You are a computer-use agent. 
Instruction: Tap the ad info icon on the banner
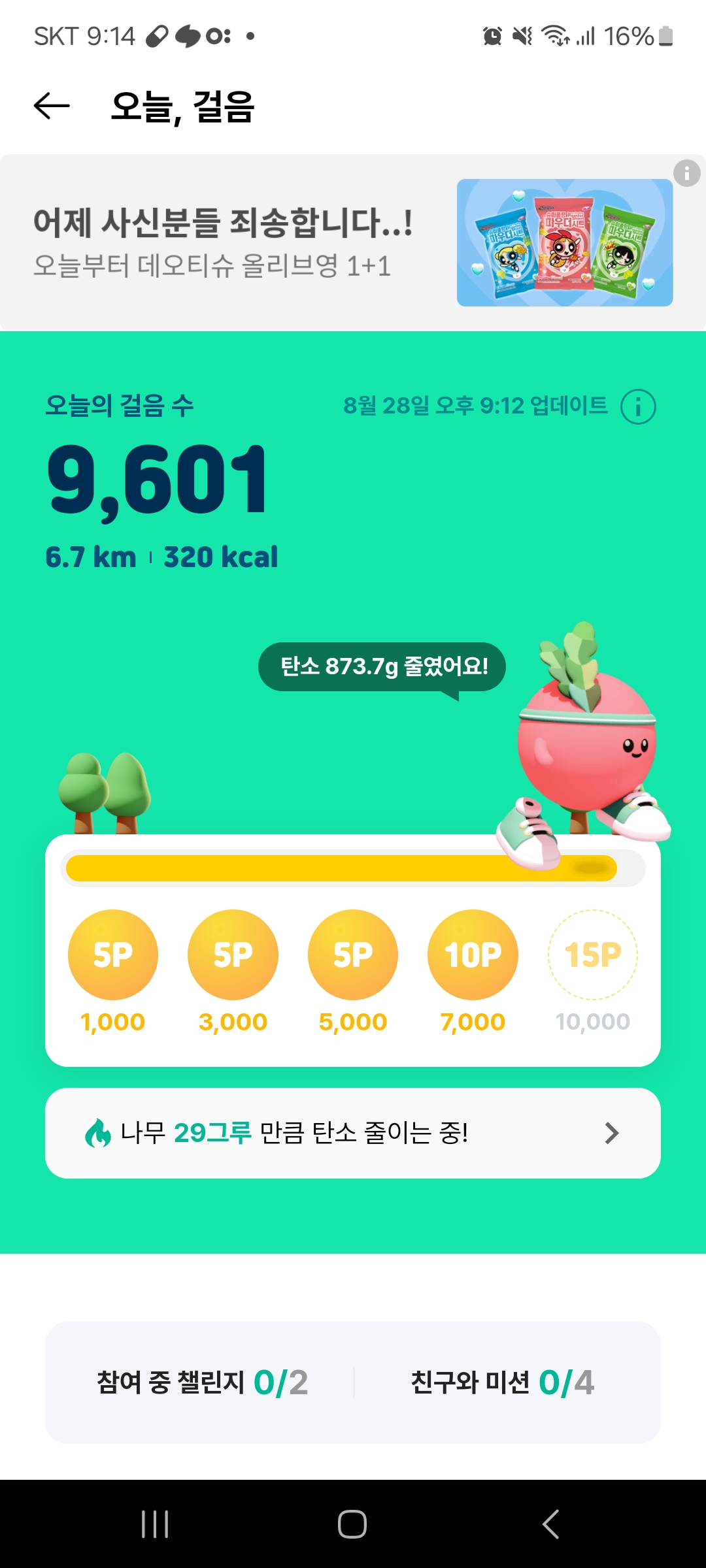coord(686,174)
